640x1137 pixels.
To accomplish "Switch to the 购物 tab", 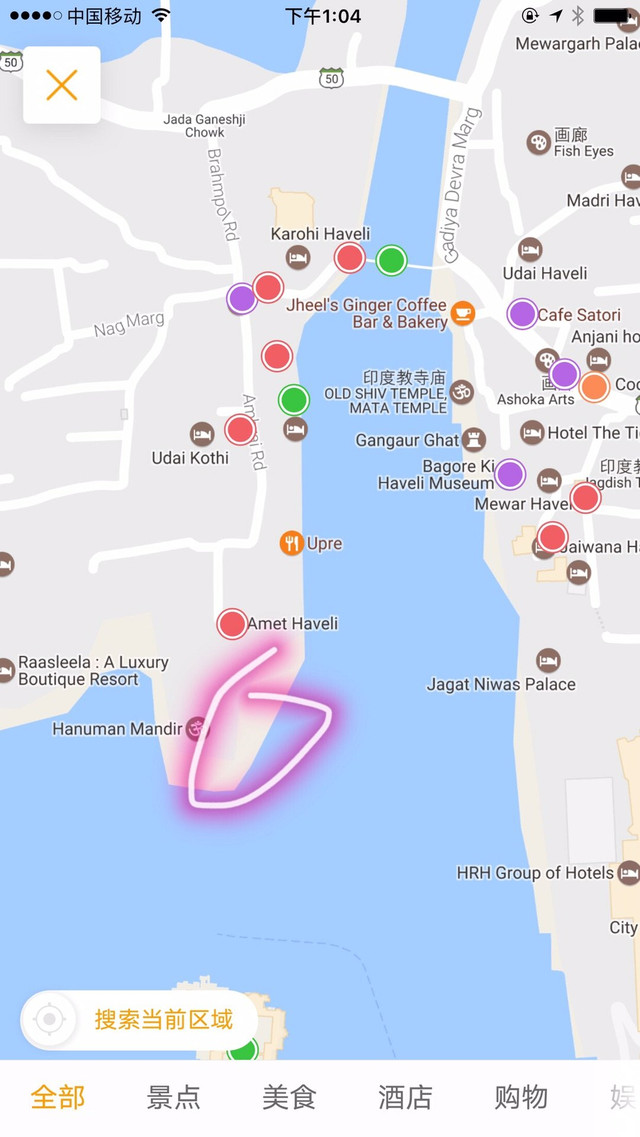I will pos(521,1097).
